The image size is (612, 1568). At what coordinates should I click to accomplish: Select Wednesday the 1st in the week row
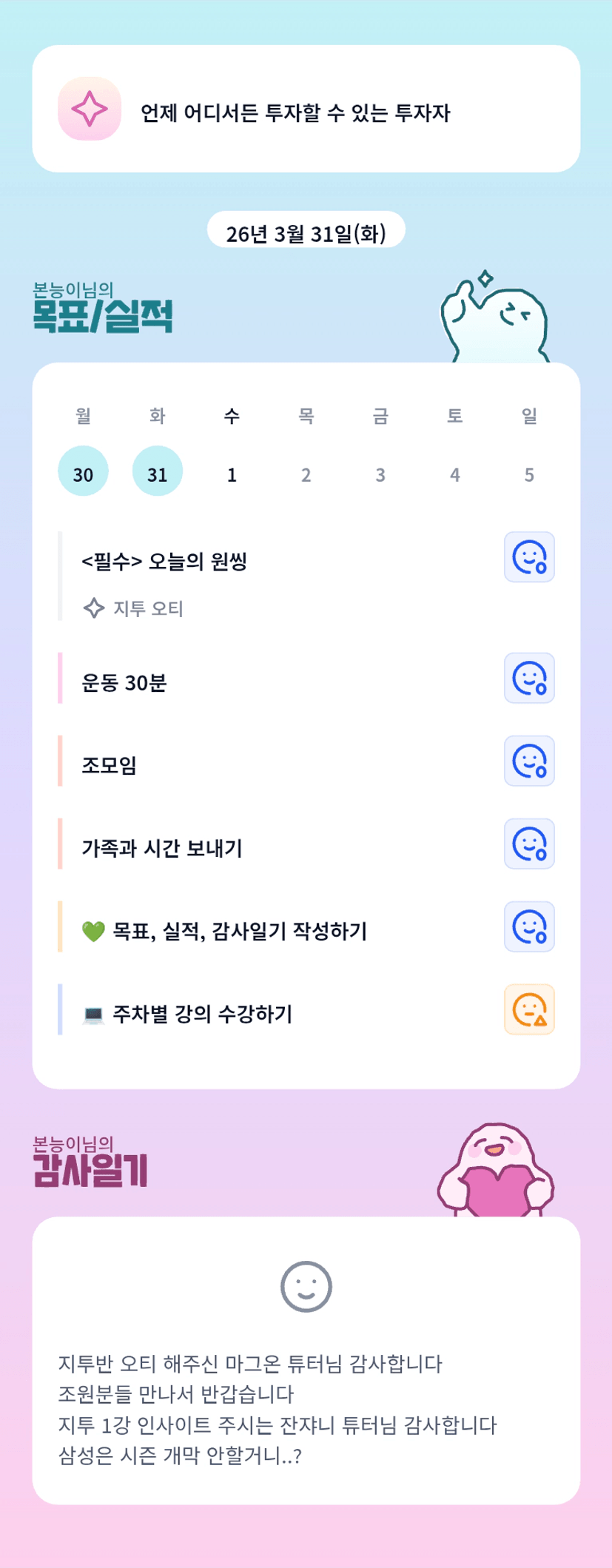(232, 474)
